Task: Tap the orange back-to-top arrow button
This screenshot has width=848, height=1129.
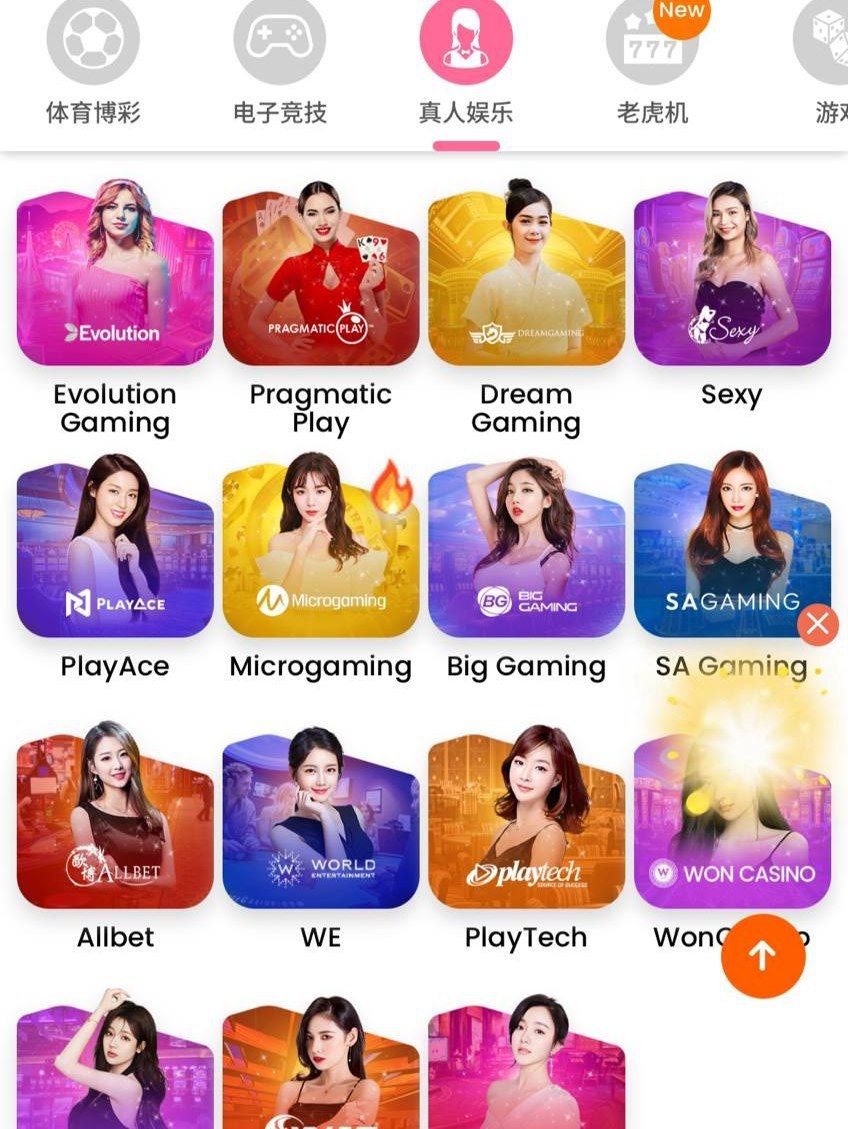Action: pos(763,956)
